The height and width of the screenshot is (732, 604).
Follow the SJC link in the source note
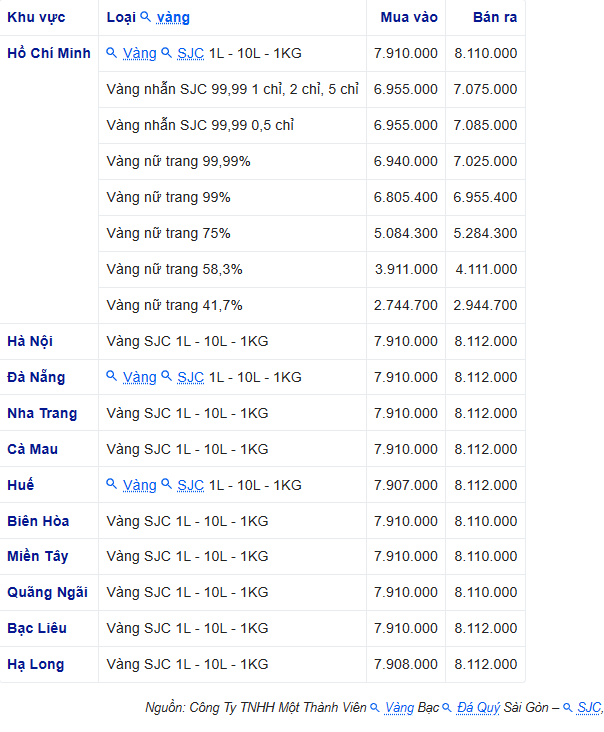(589, 708)
